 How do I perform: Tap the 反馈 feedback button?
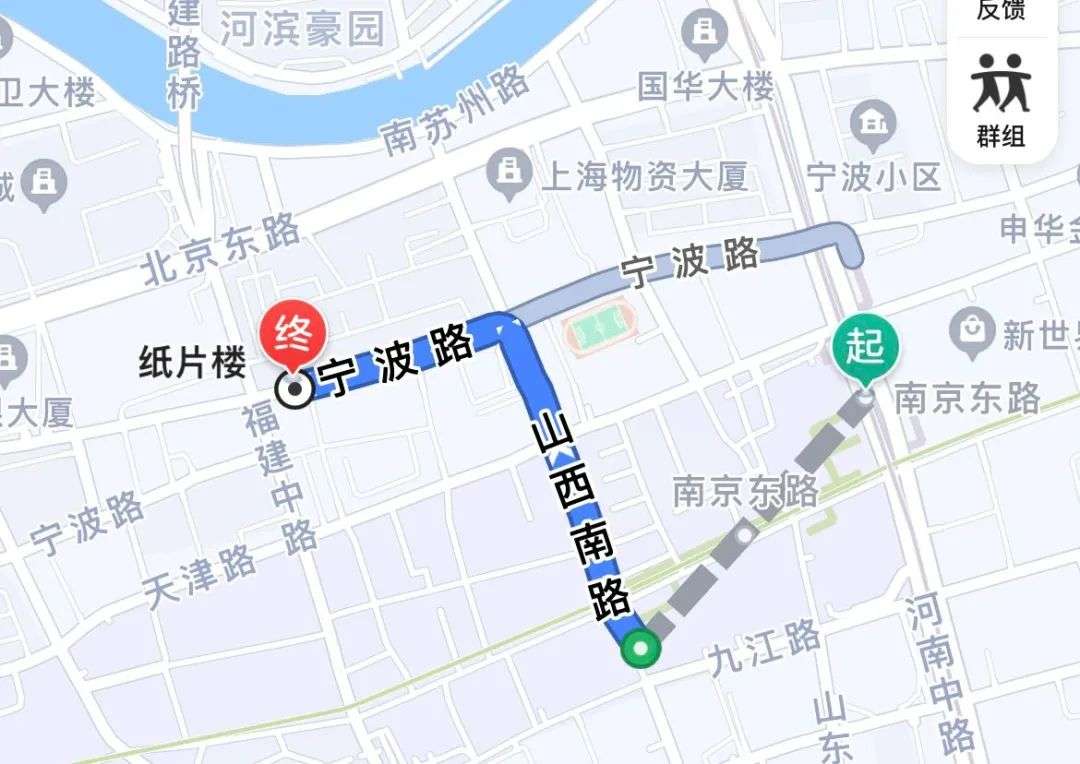coord(1001,10)
